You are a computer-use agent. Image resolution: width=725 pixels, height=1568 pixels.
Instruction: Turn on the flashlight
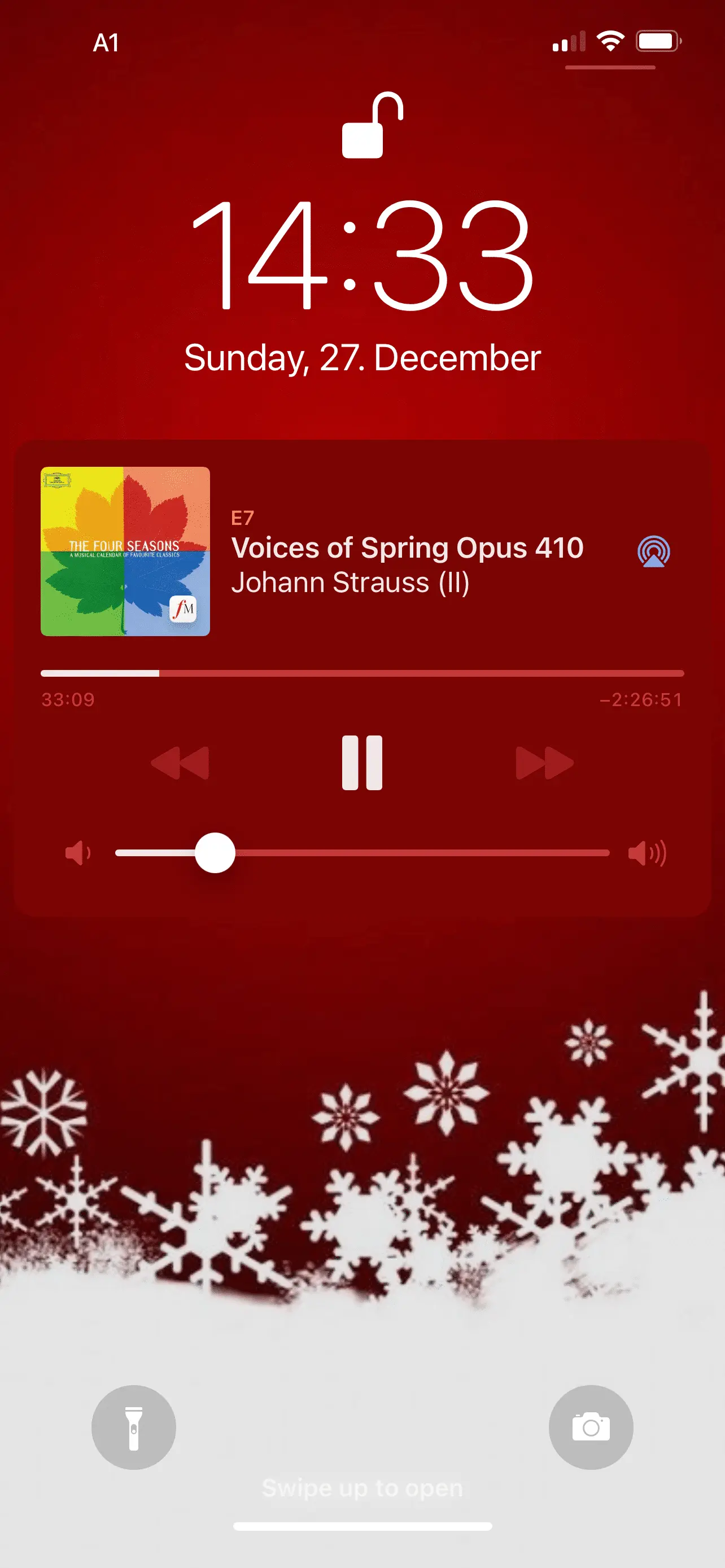(134, 1427)
